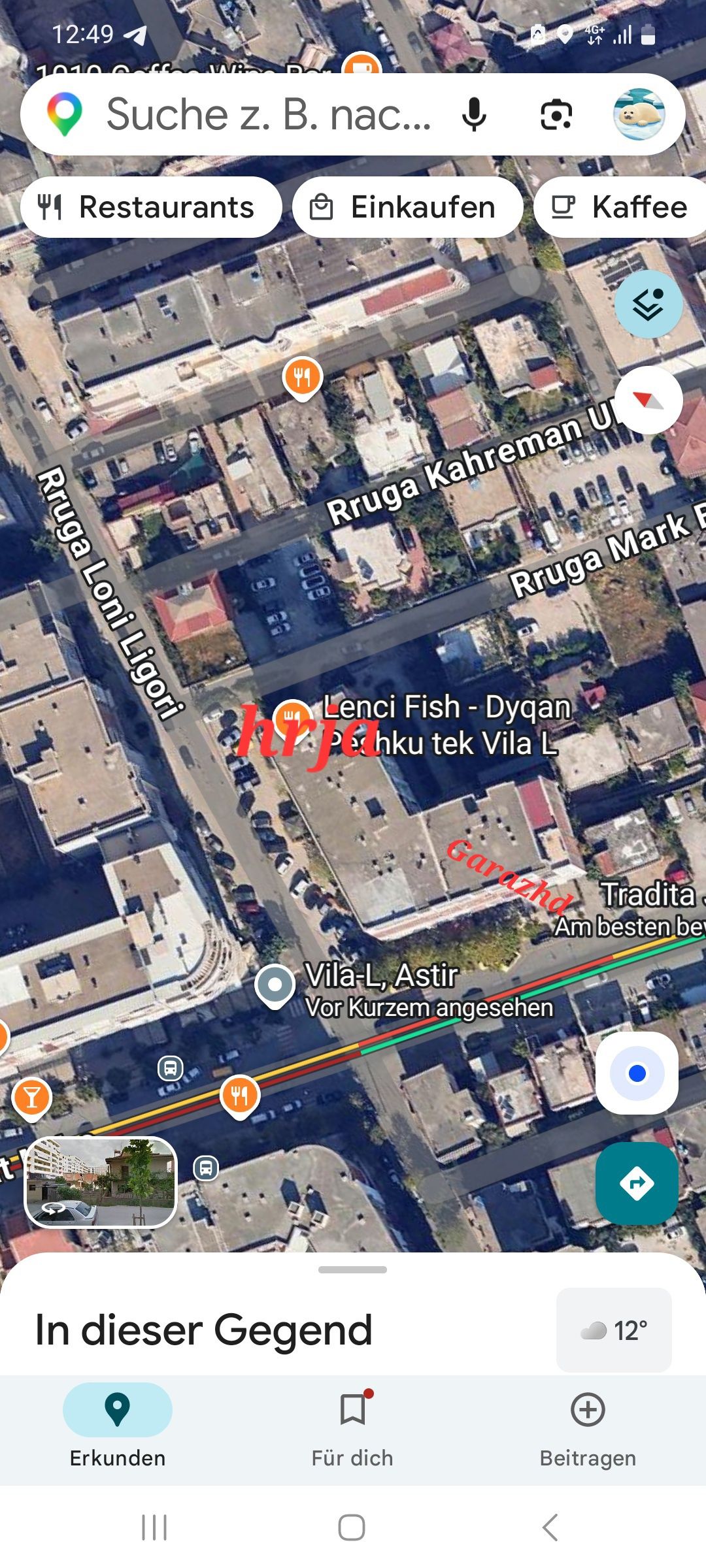The width and height of the screenshot is (706, 1568).
Task: Select the Kaffee chip
Action: [621, 208]
